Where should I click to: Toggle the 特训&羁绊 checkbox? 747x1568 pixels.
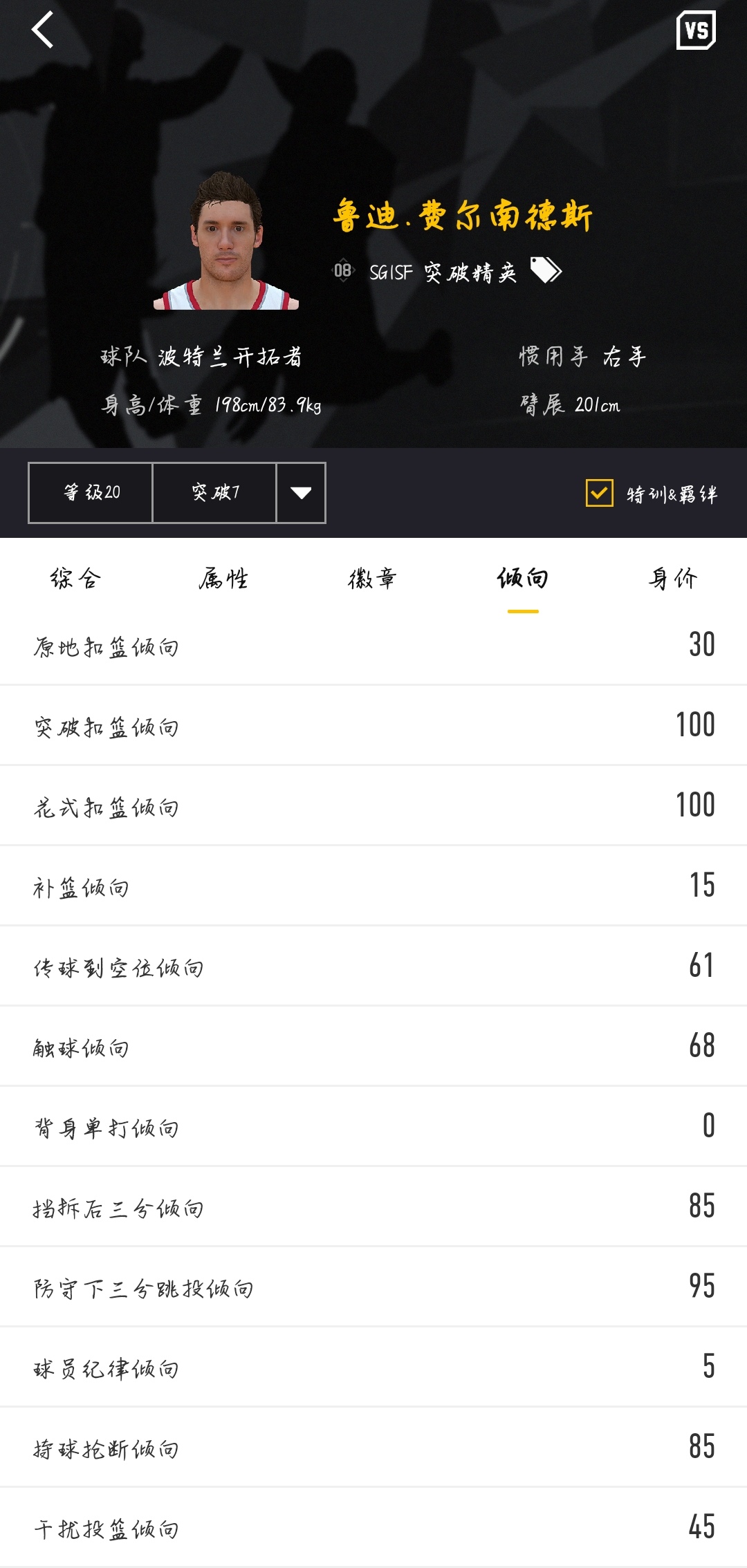click(599, 493)
